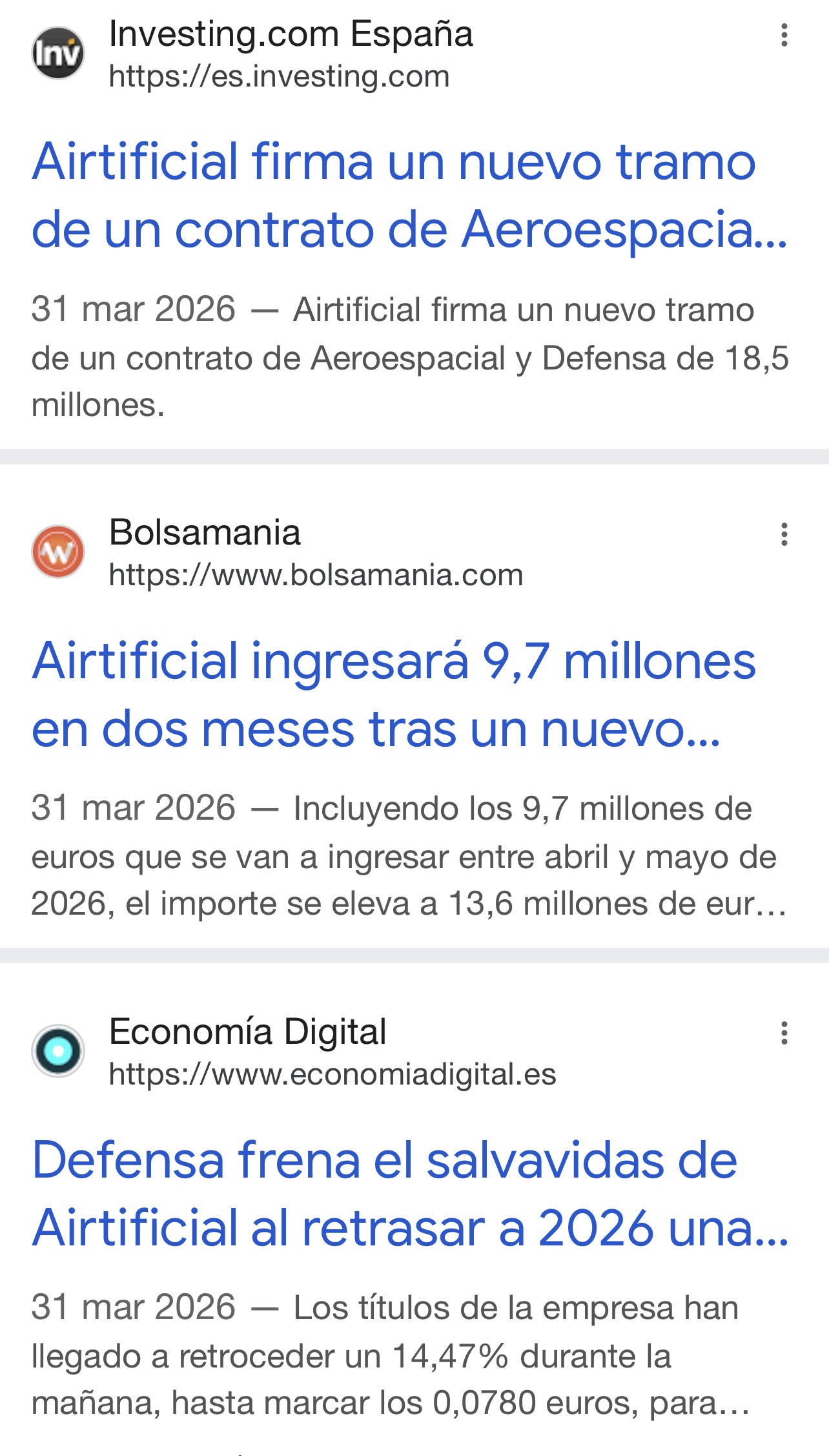829x1456 pixels.
Task: Show more options for the Bolsamania result
Action: tap(784, 534)
